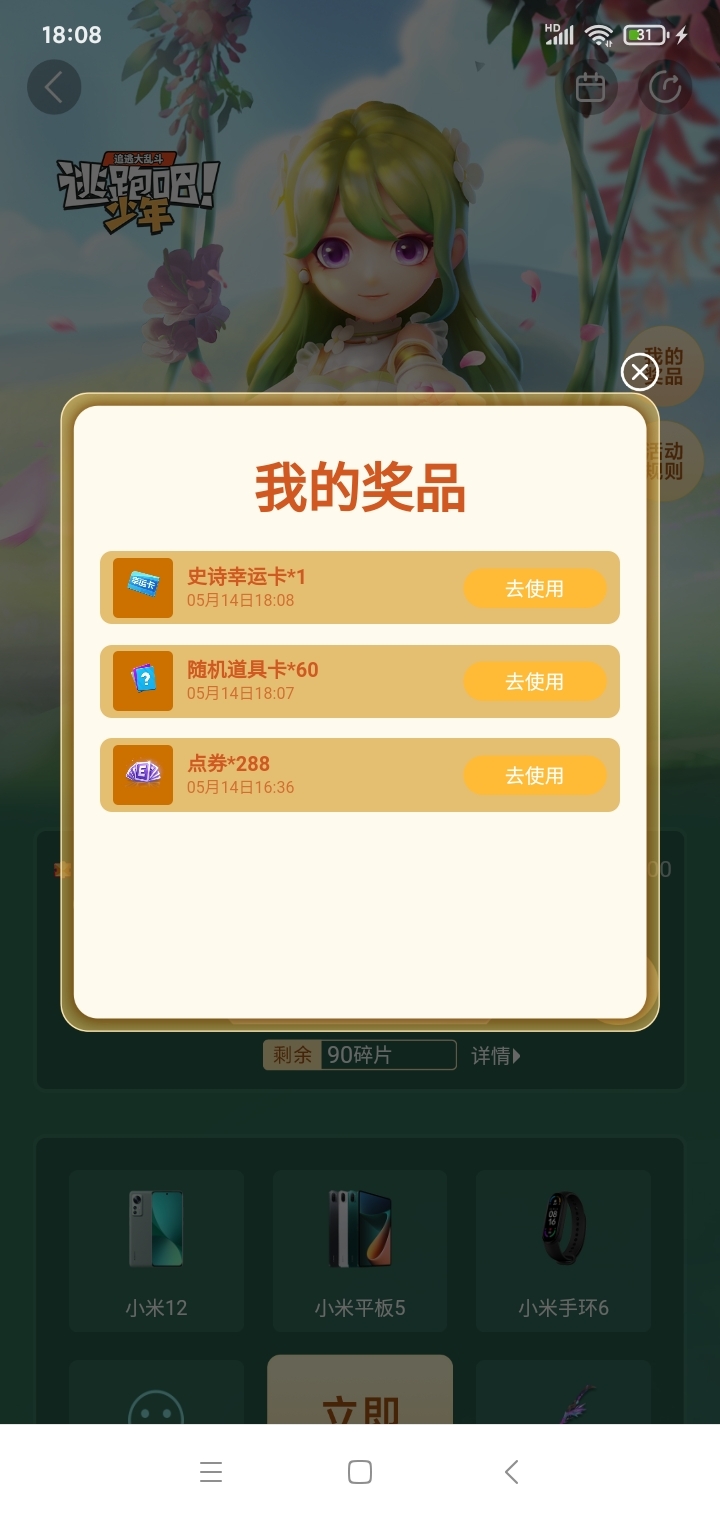The width and height of the screenshot is (720, 1520).
Task: Open the calendar icon at top
Action: (590, 88)
